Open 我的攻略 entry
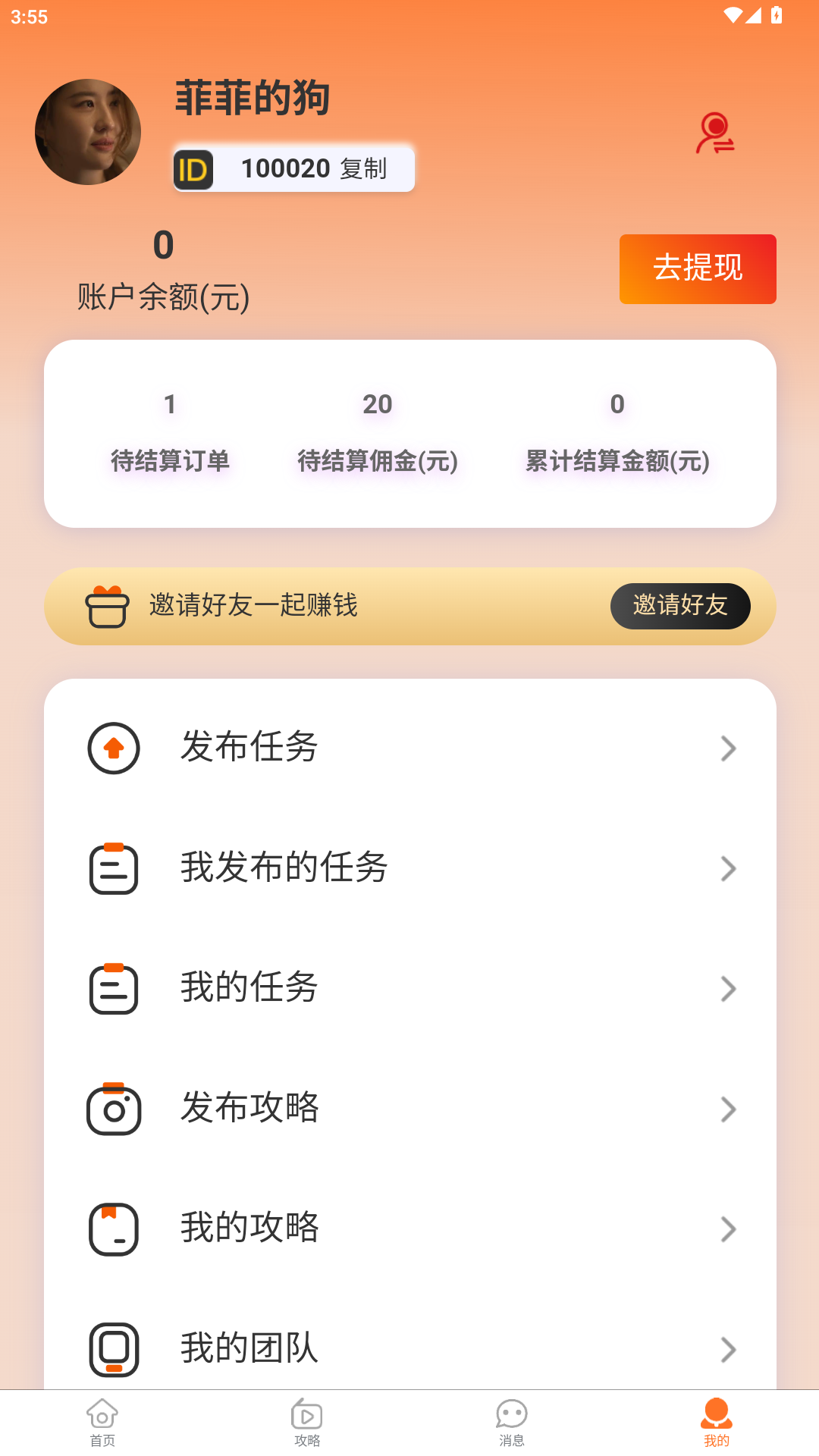The height and width of the screenshot is (1456, 819). click(x=409, y=1228)
